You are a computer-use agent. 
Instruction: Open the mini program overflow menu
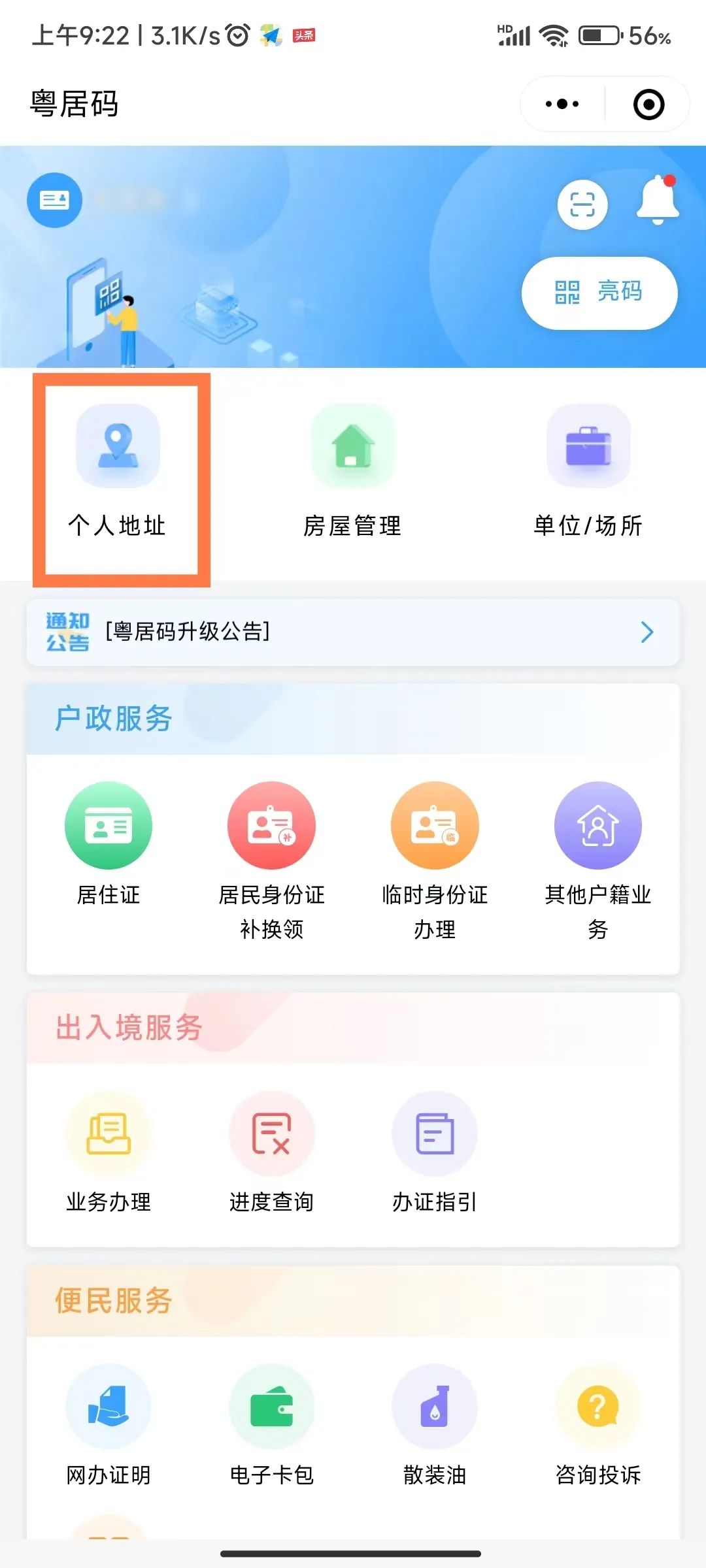click(x=562, y=104)
